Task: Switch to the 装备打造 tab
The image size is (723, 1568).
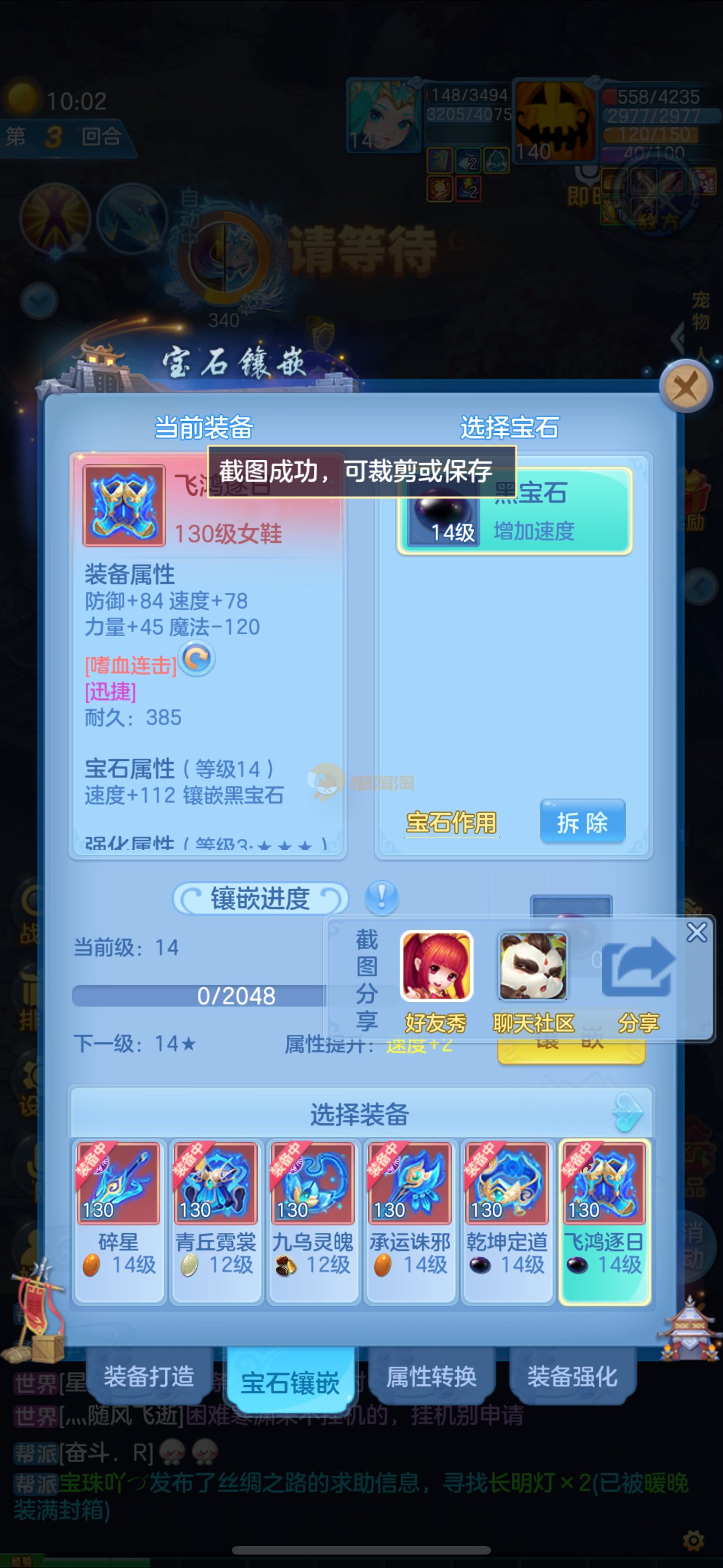Action: pos(149,1377)
